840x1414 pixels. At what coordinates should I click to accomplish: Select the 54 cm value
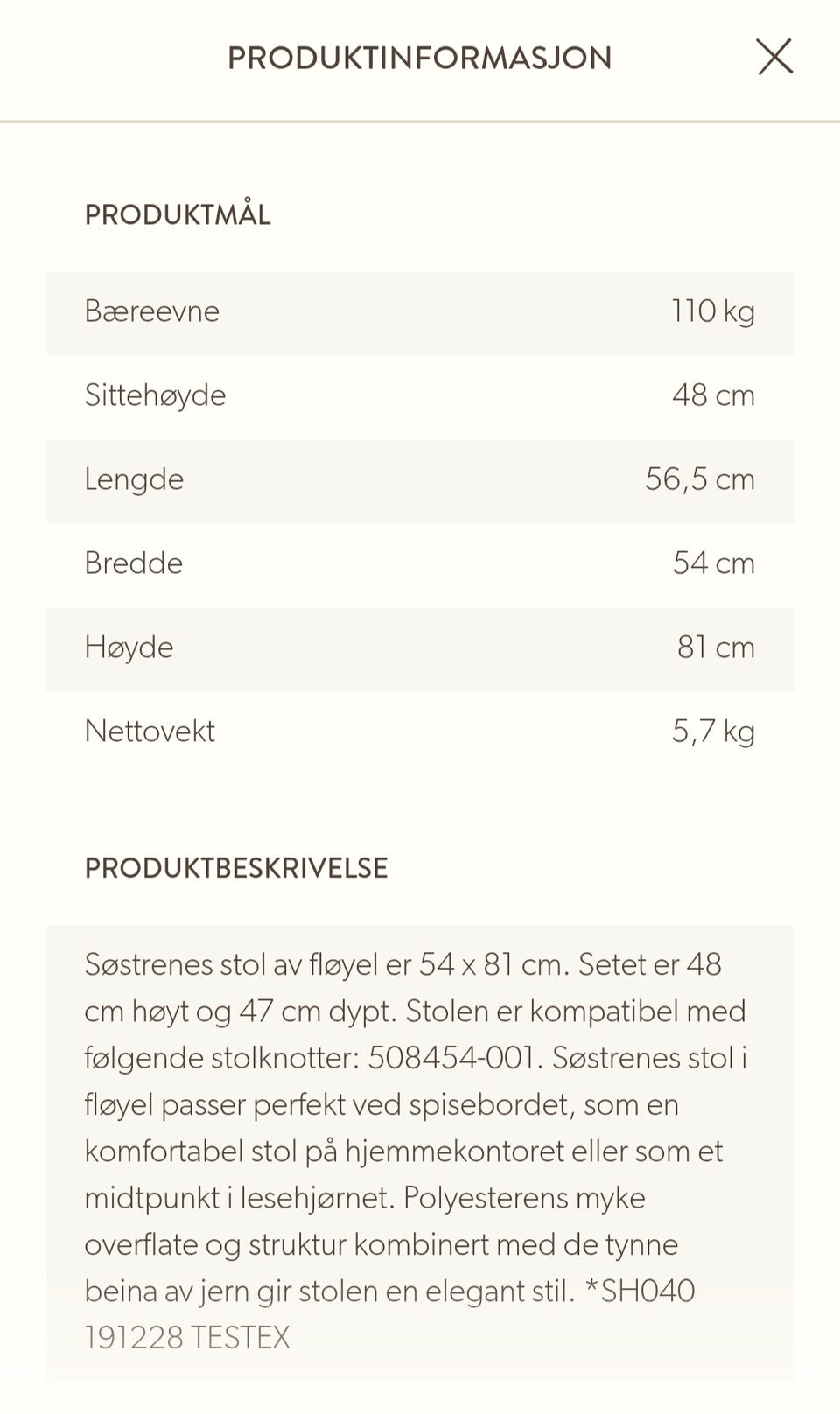714,563
